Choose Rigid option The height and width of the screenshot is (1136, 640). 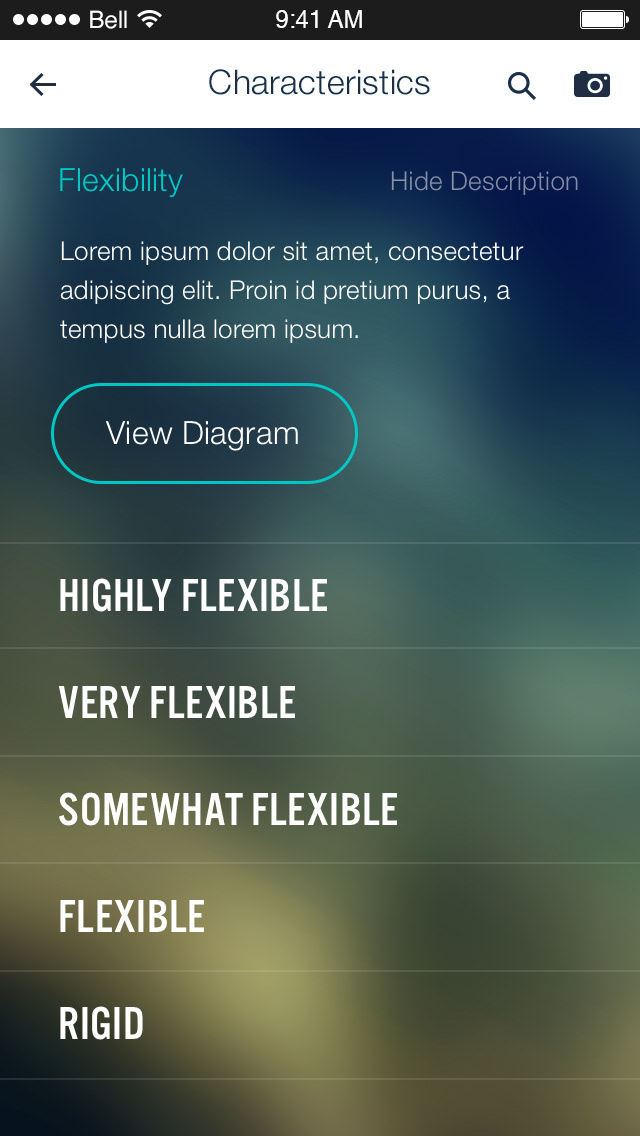pos(102,1025)
